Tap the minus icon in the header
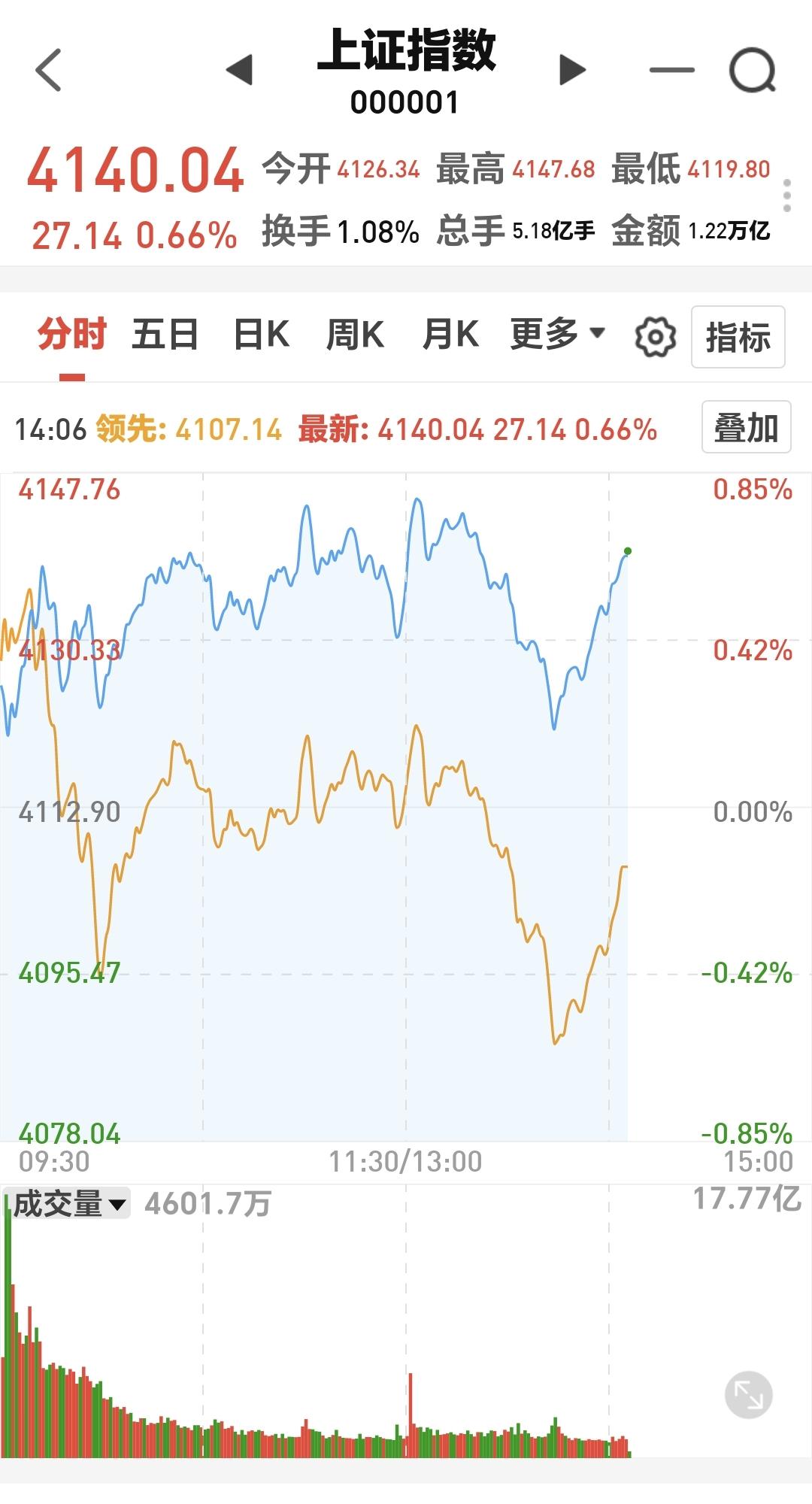Screen dimensions: 812x1504 pos(671,70)
